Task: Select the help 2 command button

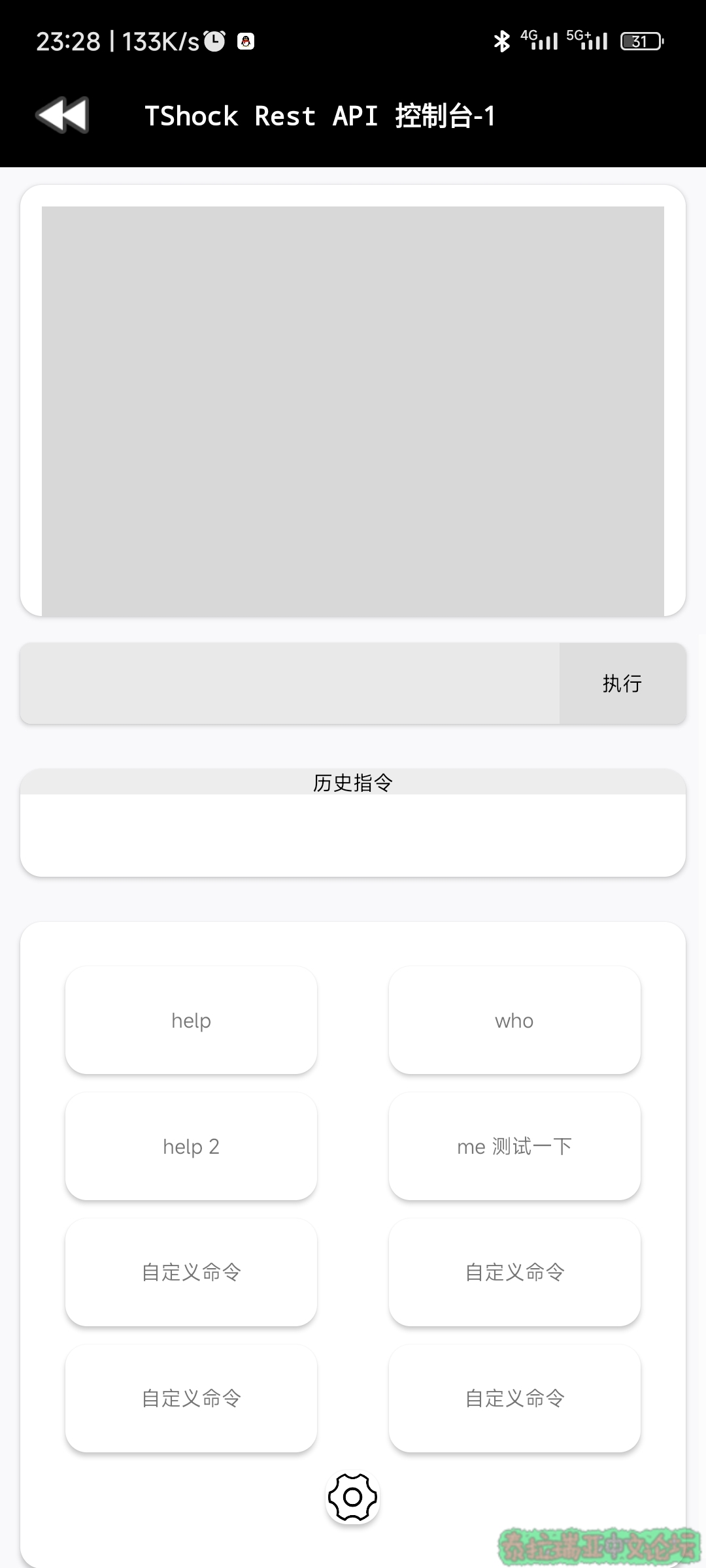Action: point(191,1146)
